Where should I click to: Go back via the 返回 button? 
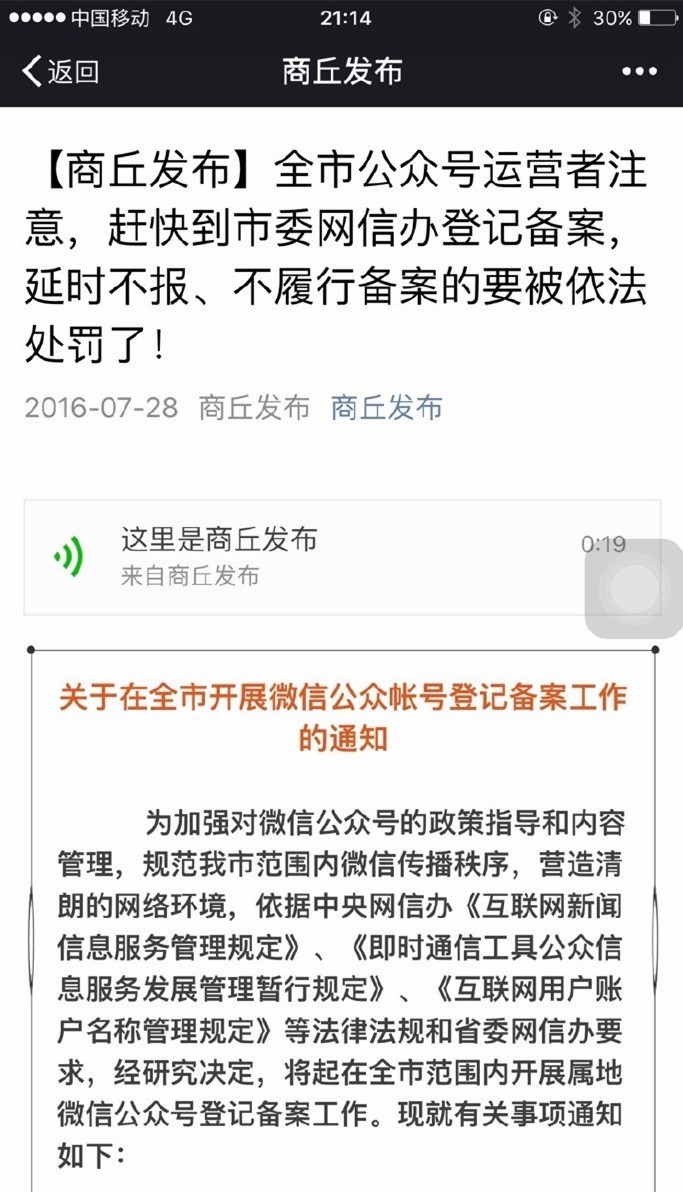pyautogui.click(x=60, y=72)
